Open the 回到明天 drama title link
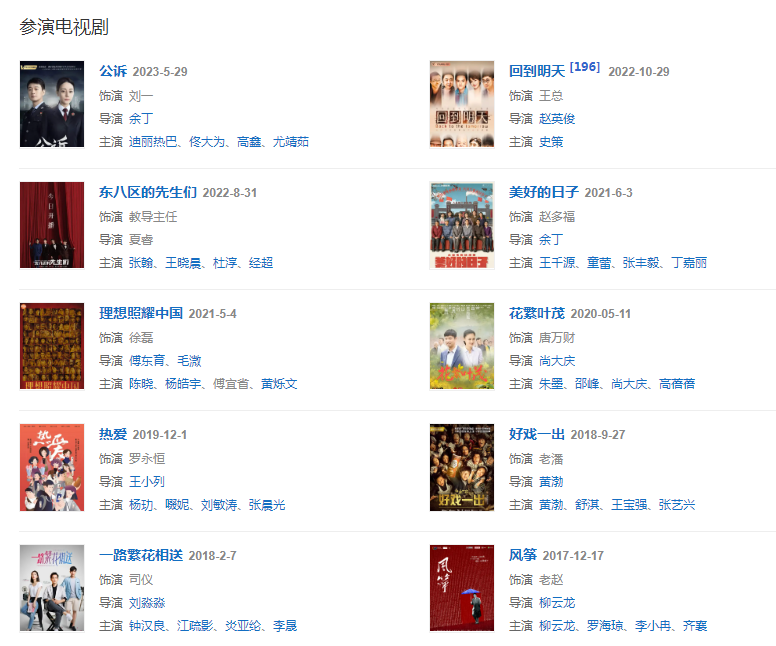This screenshot has width=776, height=646. click(537, 71)
